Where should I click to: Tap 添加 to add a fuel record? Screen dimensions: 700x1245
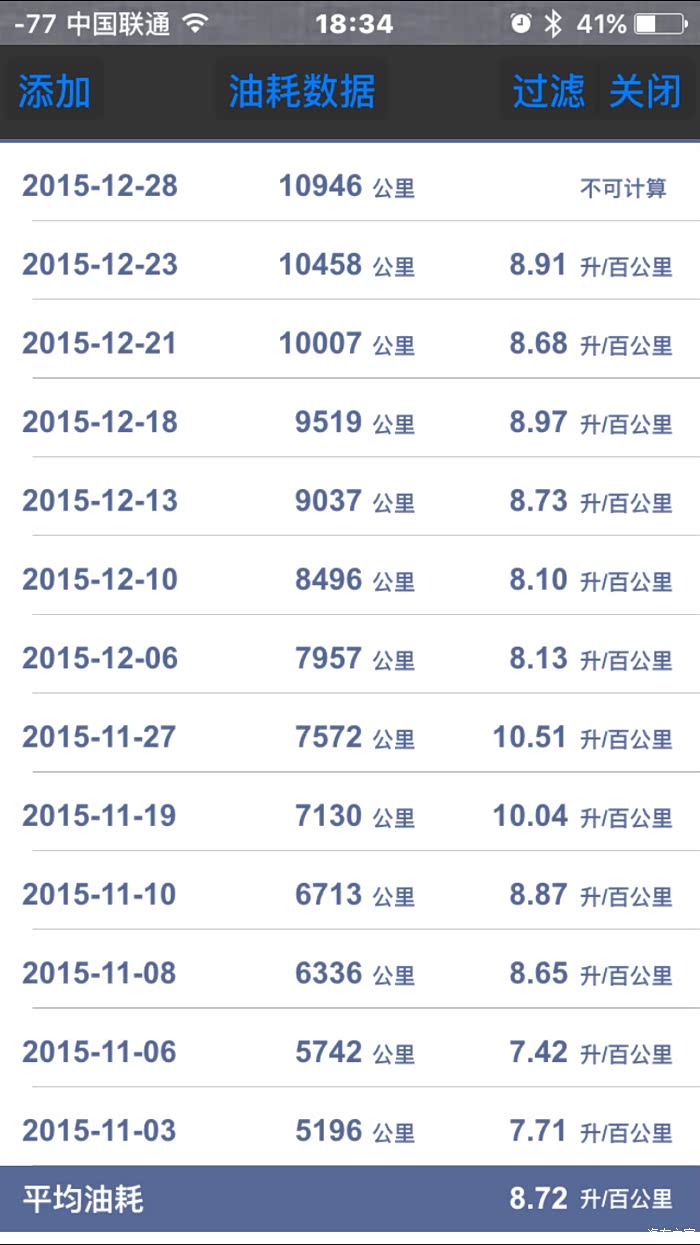(x=55, y=92)
